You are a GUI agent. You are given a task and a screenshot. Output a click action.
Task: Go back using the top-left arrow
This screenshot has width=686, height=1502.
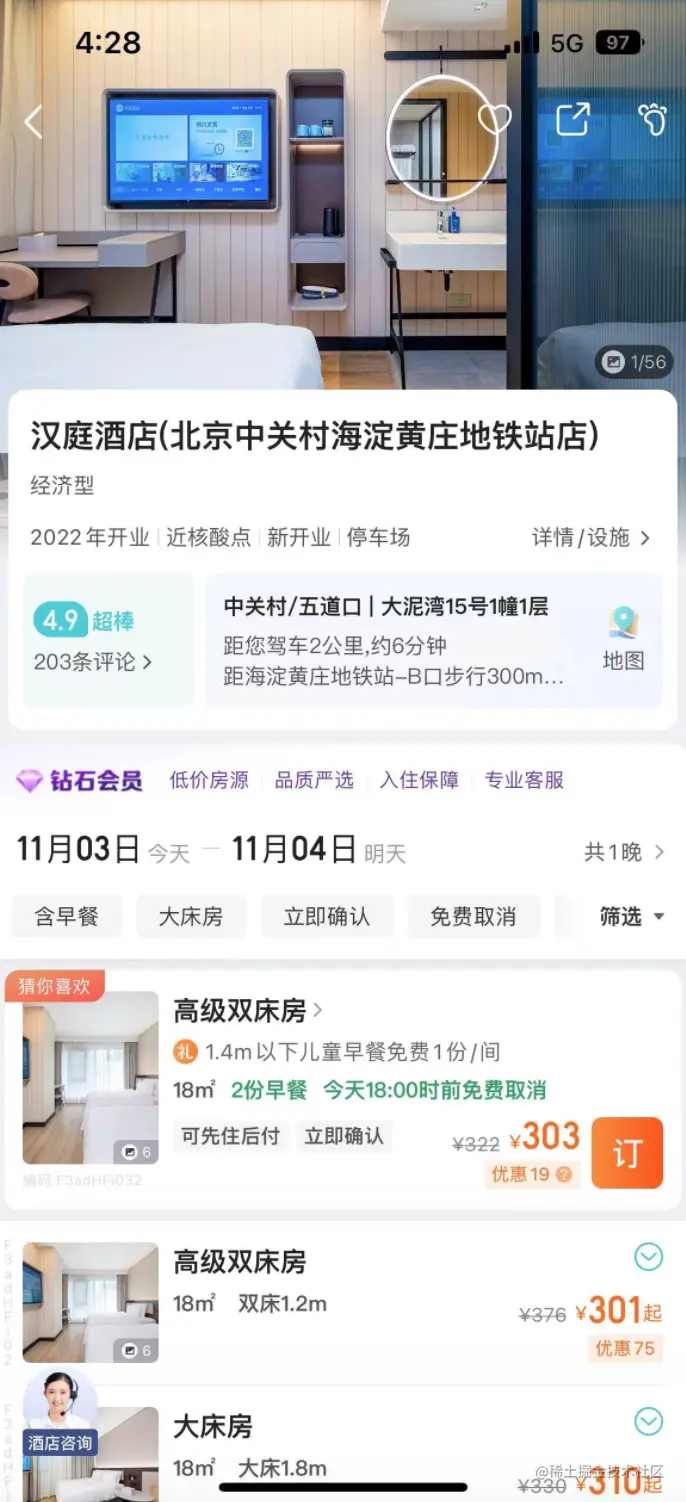pos(34,122)
